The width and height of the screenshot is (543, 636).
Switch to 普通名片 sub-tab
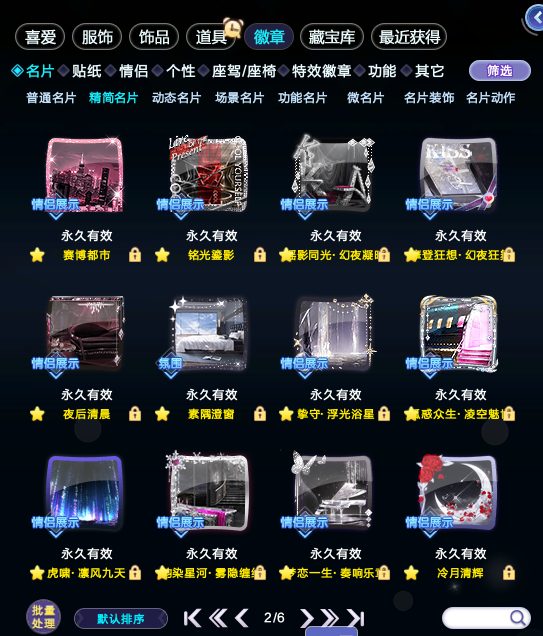[51, 98]
